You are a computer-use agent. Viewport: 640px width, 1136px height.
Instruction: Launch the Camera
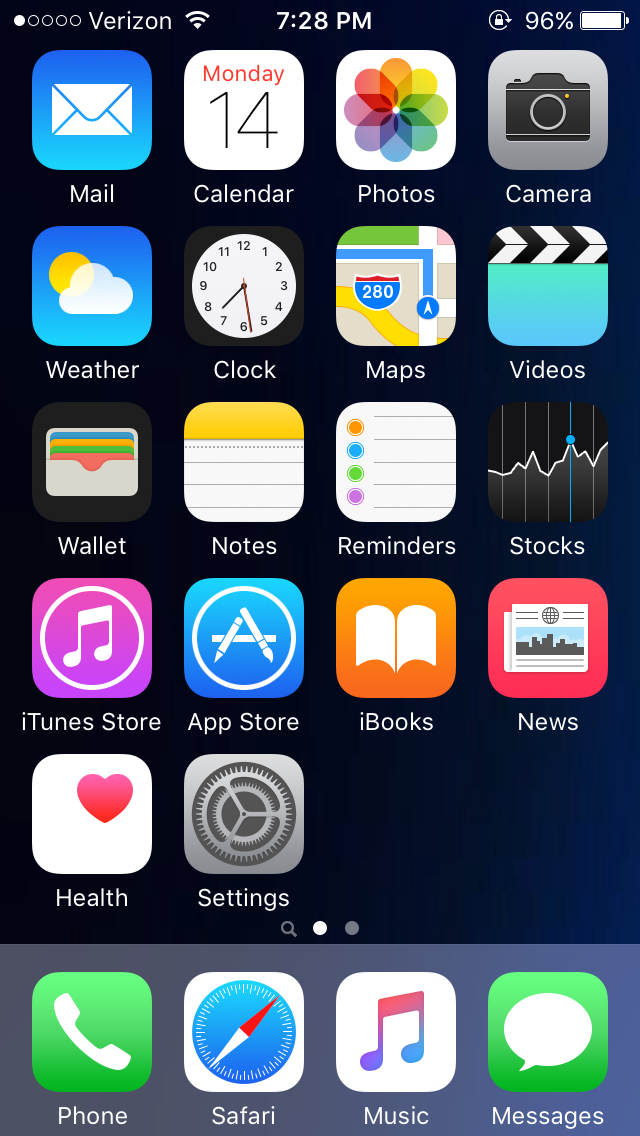tap(548, 110)
